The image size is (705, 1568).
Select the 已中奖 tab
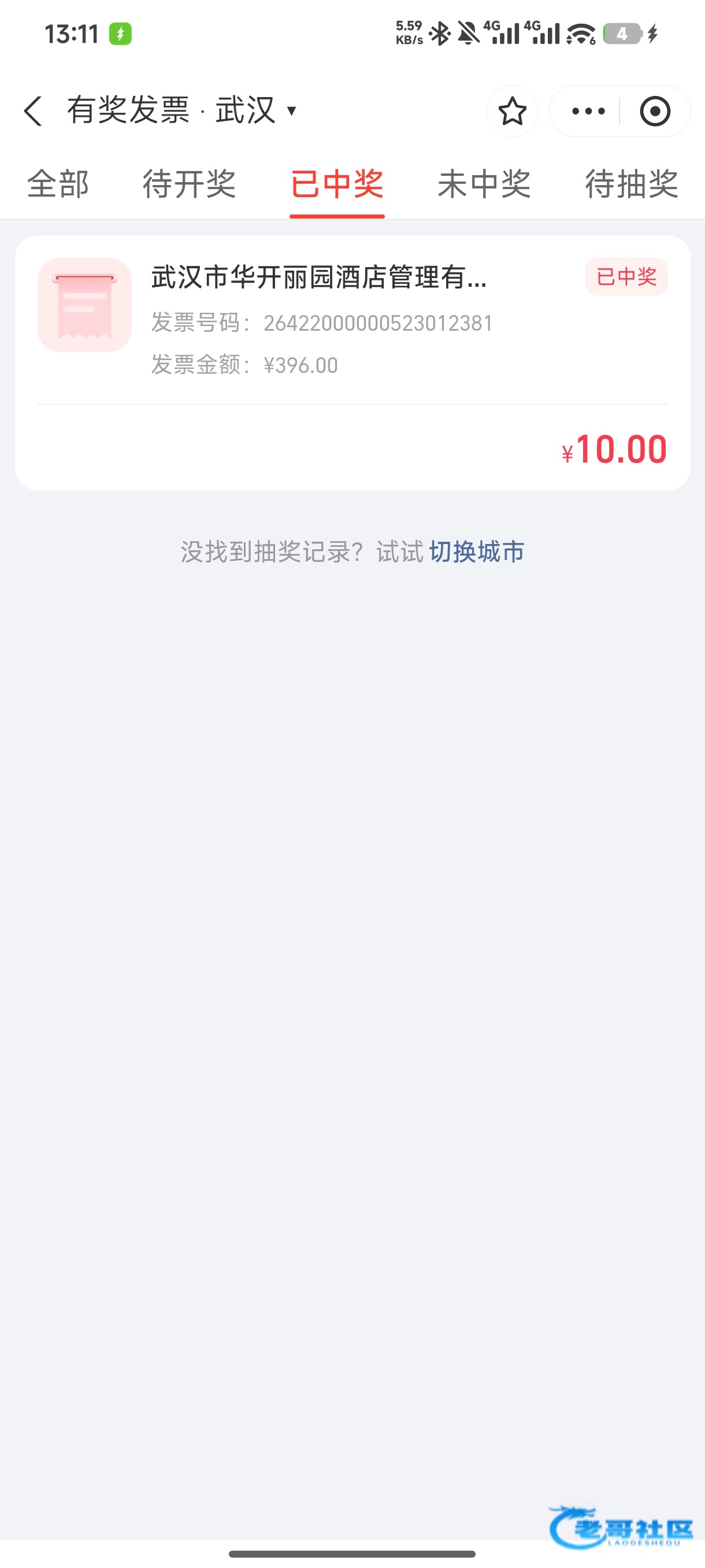pos(337,184)
